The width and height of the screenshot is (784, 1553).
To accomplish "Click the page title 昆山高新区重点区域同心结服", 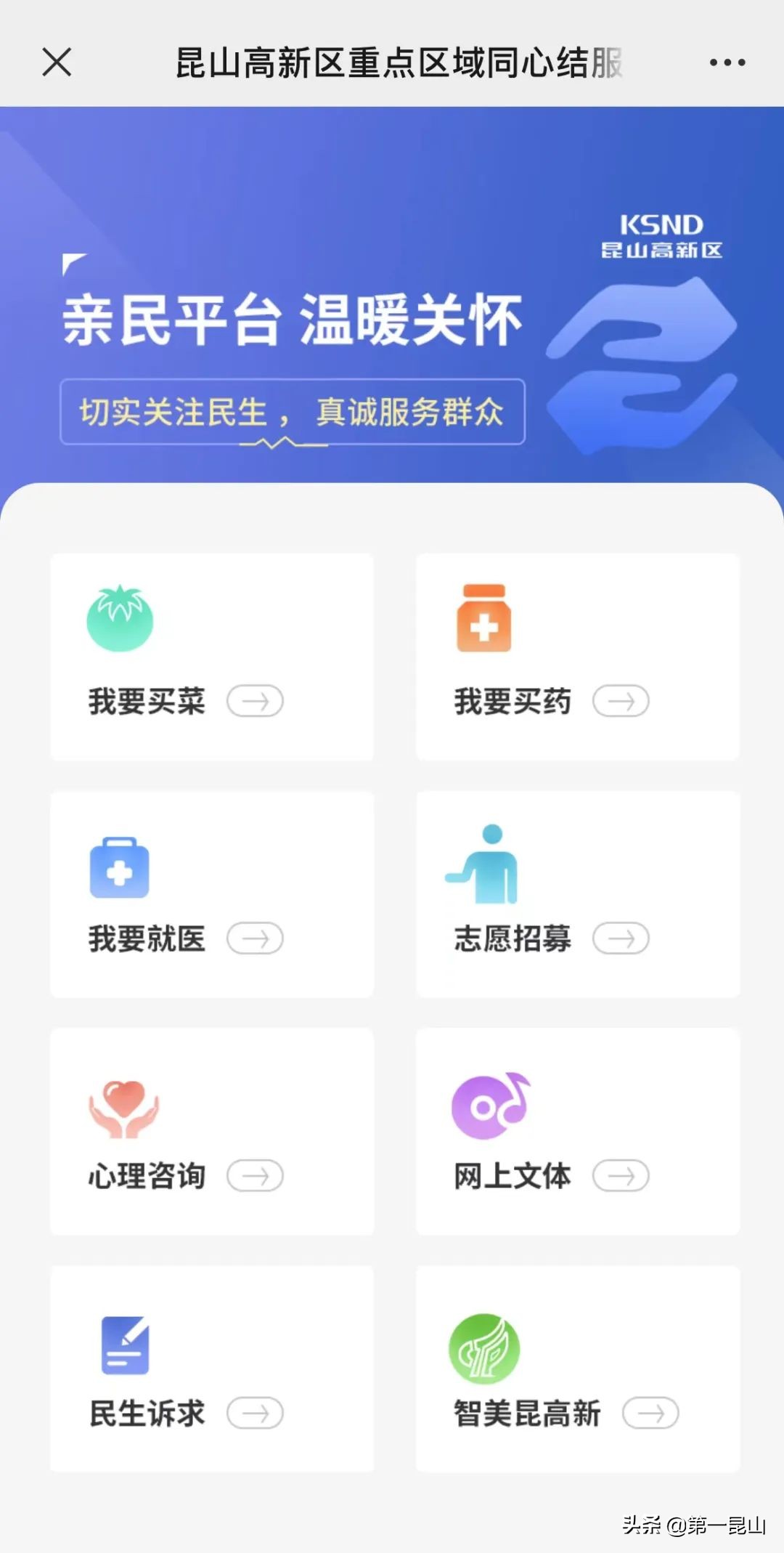I will (x=398, y=62).
